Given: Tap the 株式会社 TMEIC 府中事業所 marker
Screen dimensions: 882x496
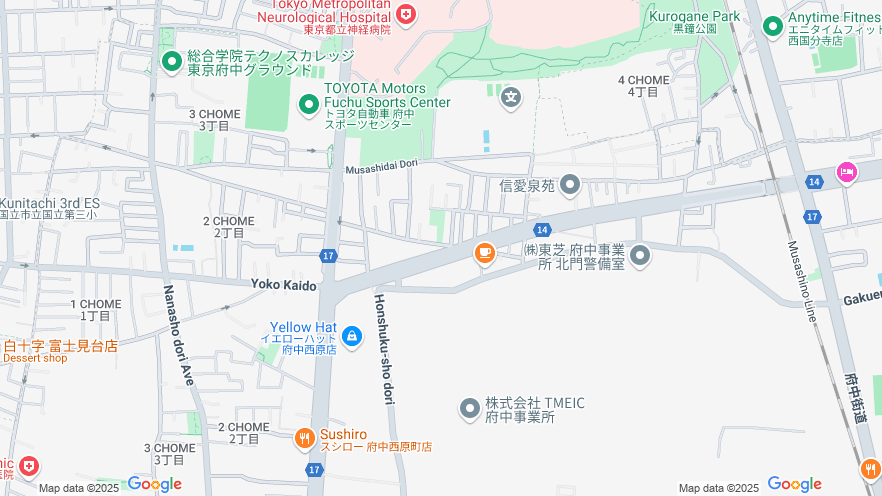Looking at the screenshot, I should click(470, 408).
